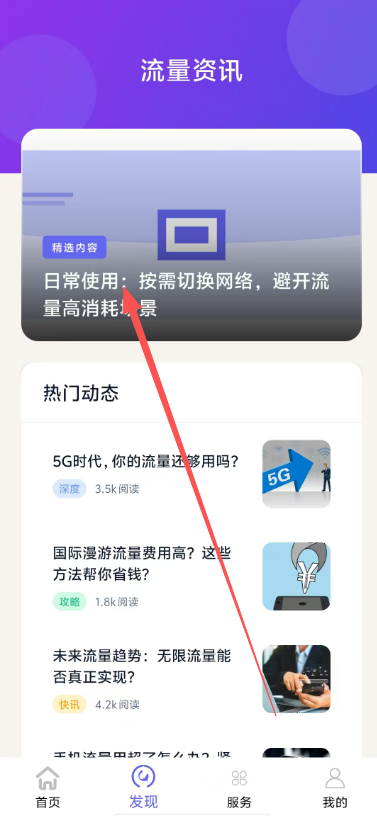Image resolution: width=377 pixels, height=816 pixels.
Task: Open article 5G时代,你的流量还够用吗?
Action: pos(191,474)
